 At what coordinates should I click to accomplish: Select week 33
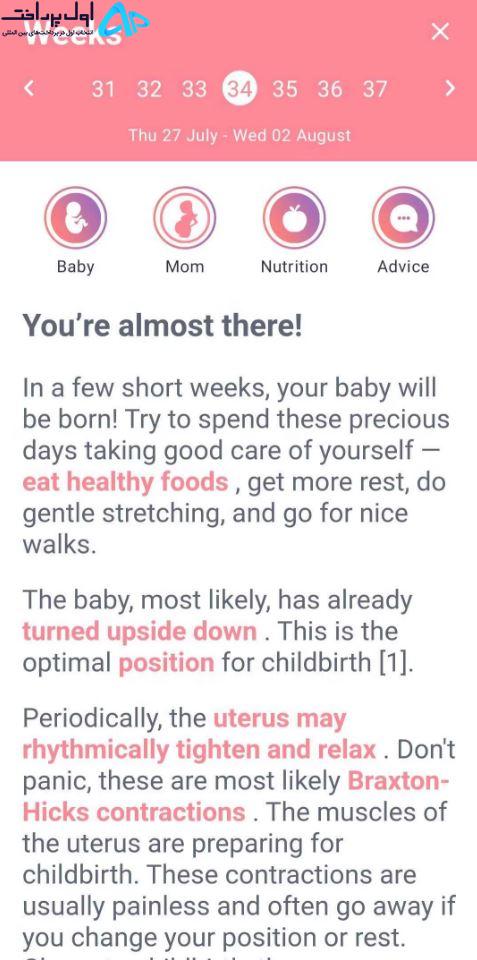(194, 89)
